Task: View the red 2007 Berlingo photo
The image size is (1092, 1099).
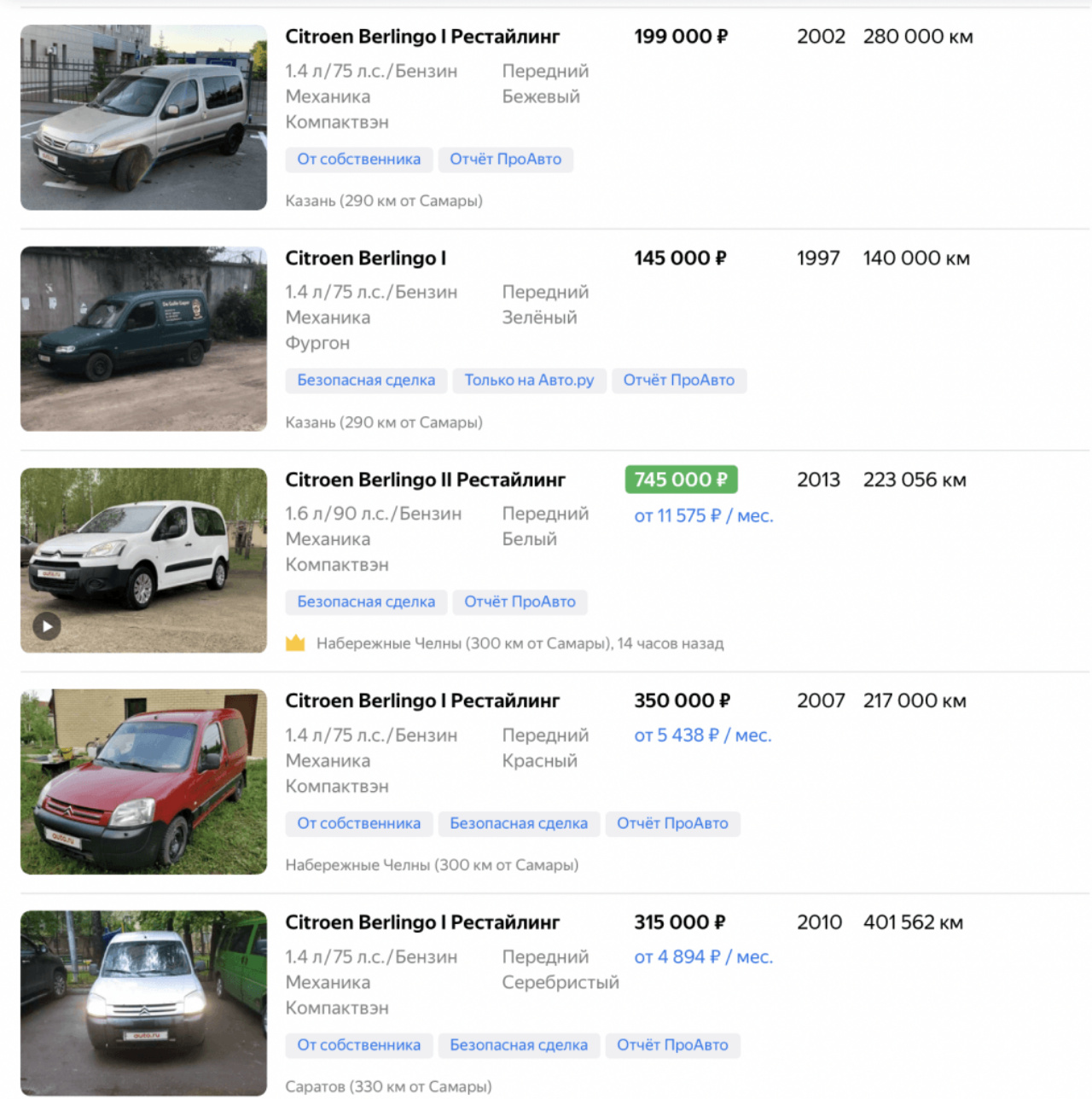Action: point(143,782)
